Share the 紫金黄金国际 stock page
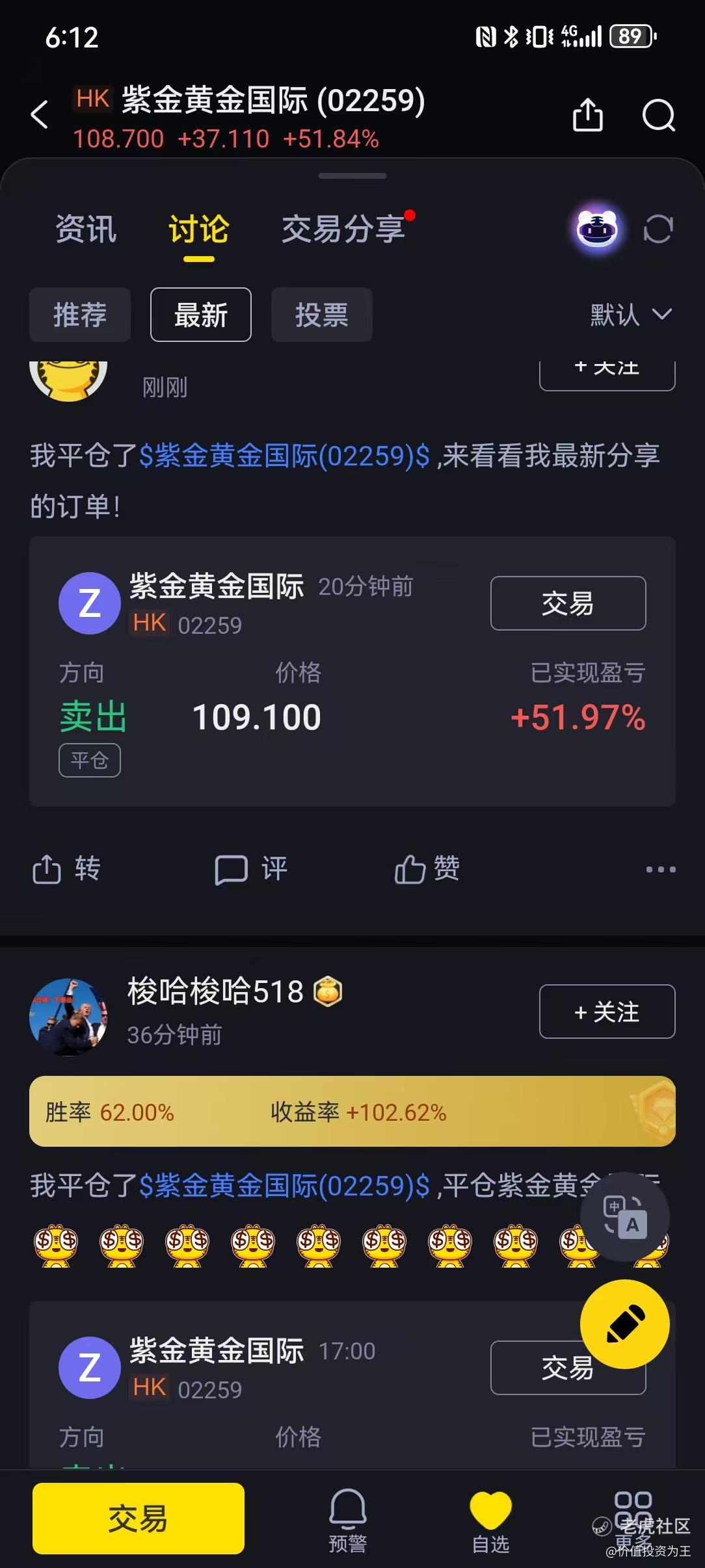Image resolution: width=705 pixels, height=1568 pixels. click(587, 115)
